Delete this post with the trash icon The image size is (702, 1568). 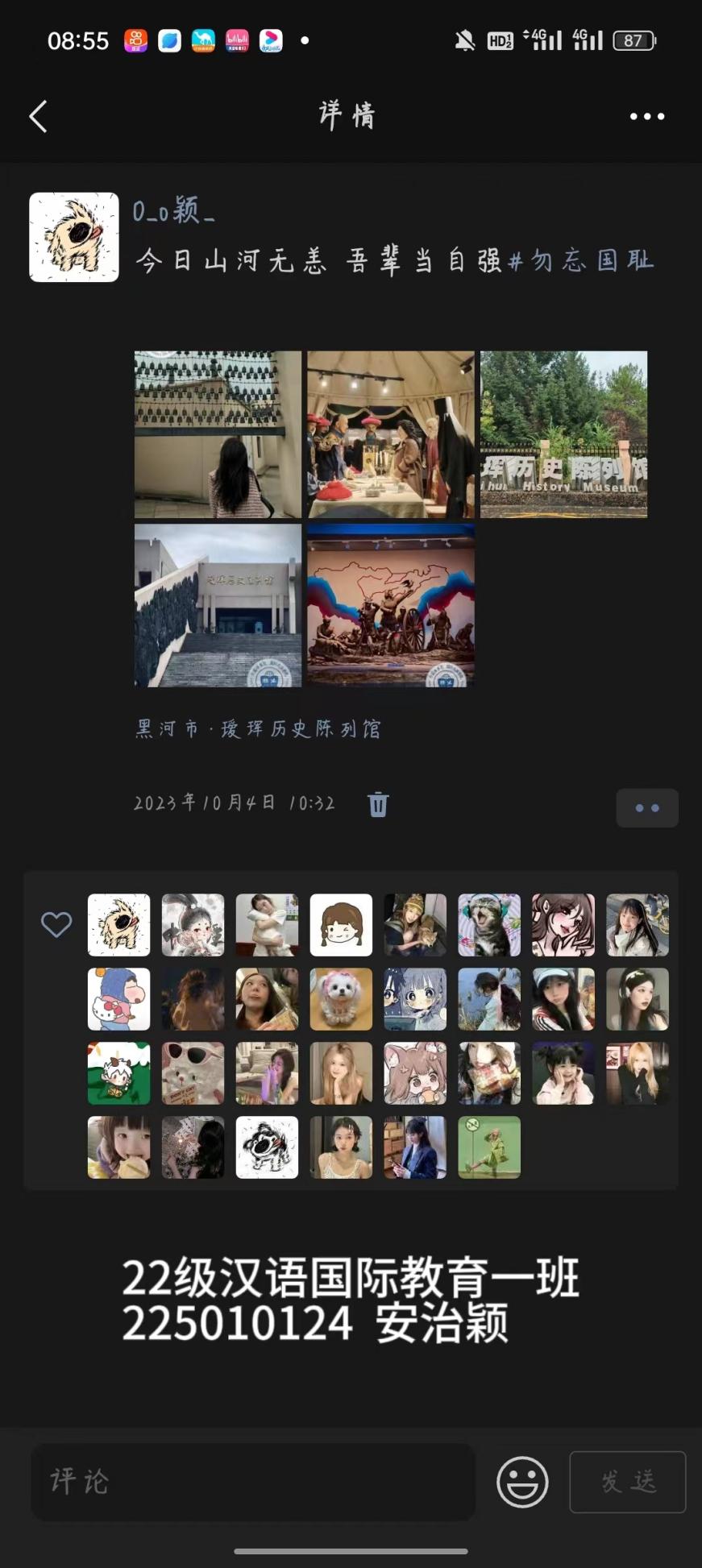click(378, 804)
